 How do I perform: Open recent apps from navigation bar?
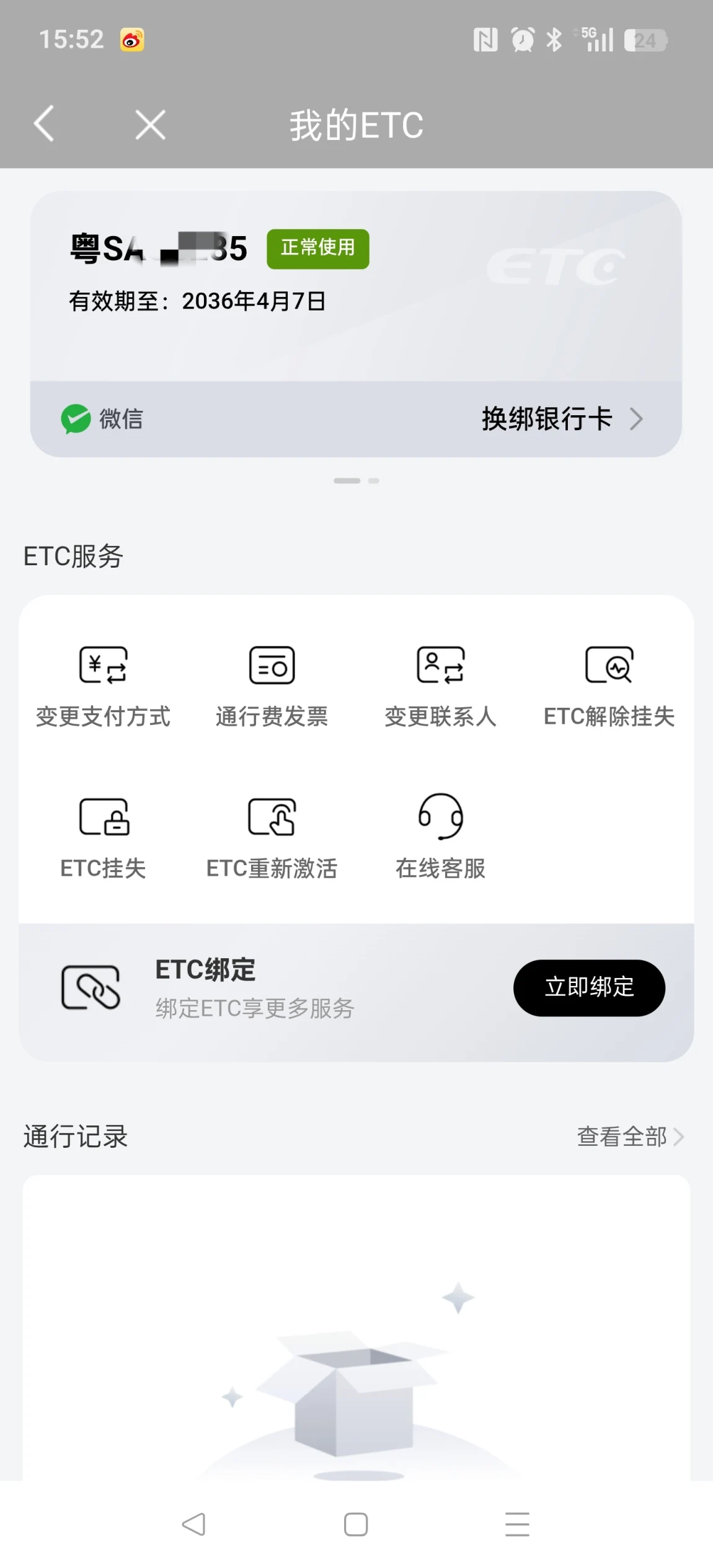point(517,1524)
